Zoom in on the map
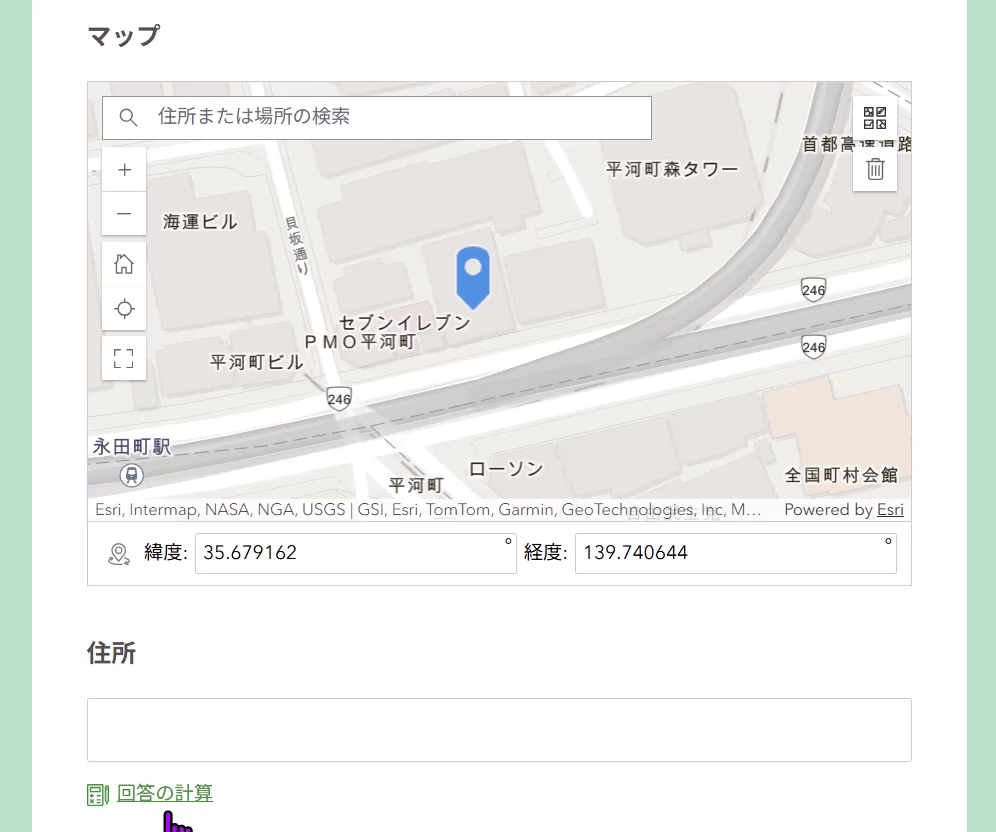This screenshot has width=996, height=832. coord(124,170)
